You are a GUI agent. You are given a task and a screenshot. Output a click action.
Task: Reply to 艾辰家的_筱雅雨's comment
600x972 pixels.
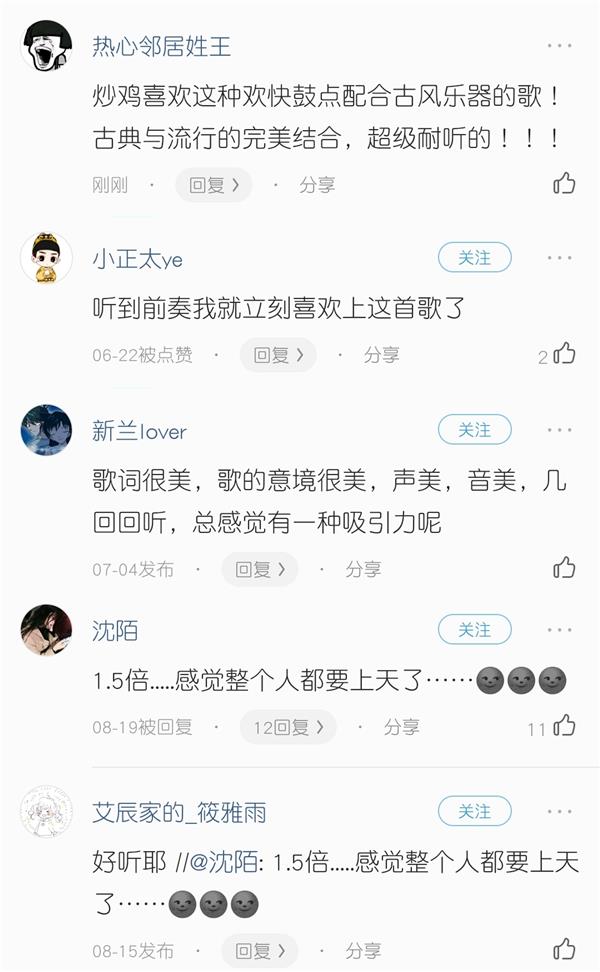(259, 950)
